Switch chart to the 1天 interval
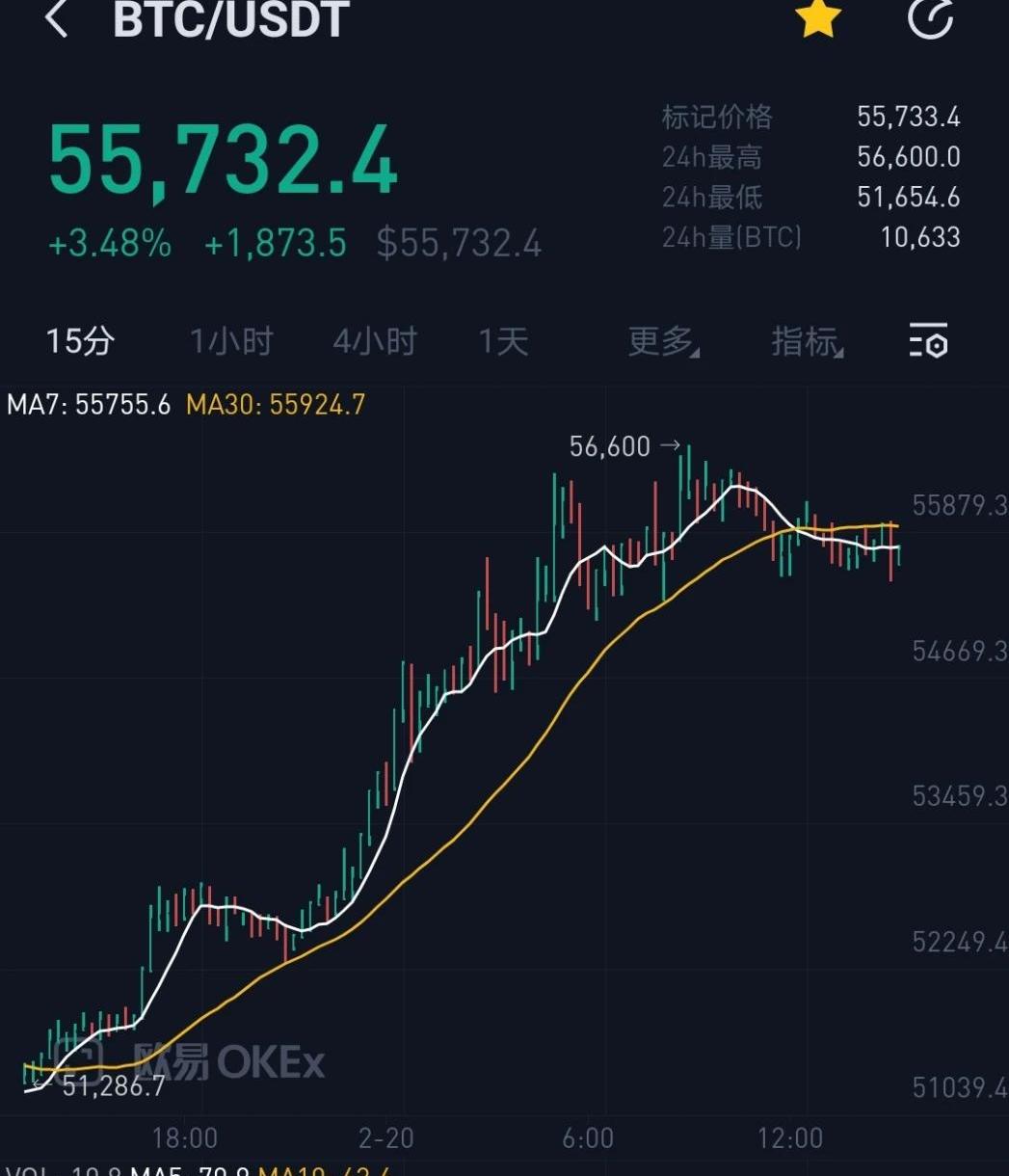The height and width of the screenshot is (1176, 1009). coord(504,341)
